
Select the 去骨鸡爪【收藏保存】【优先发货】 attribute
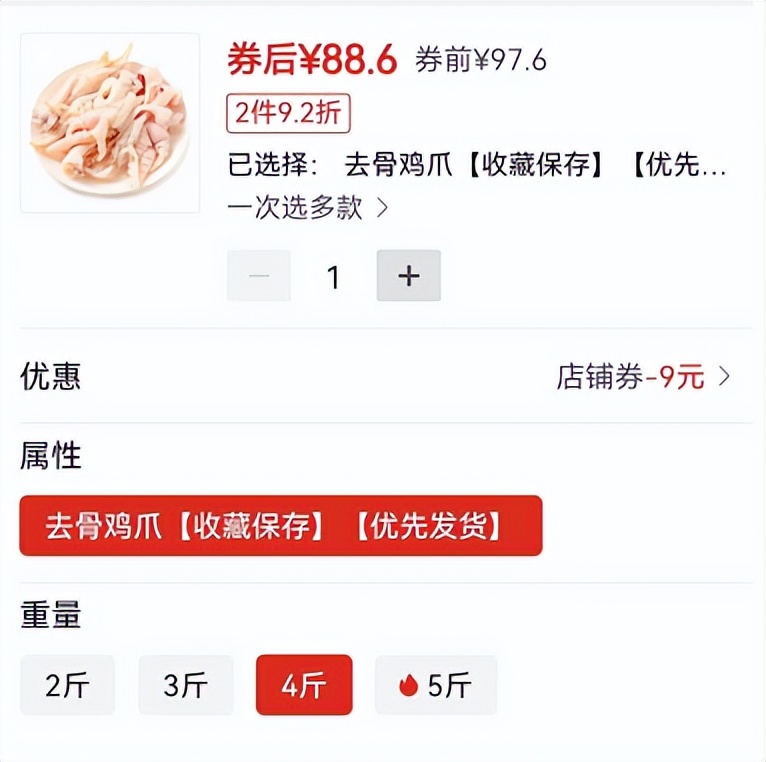click(281, 526)
